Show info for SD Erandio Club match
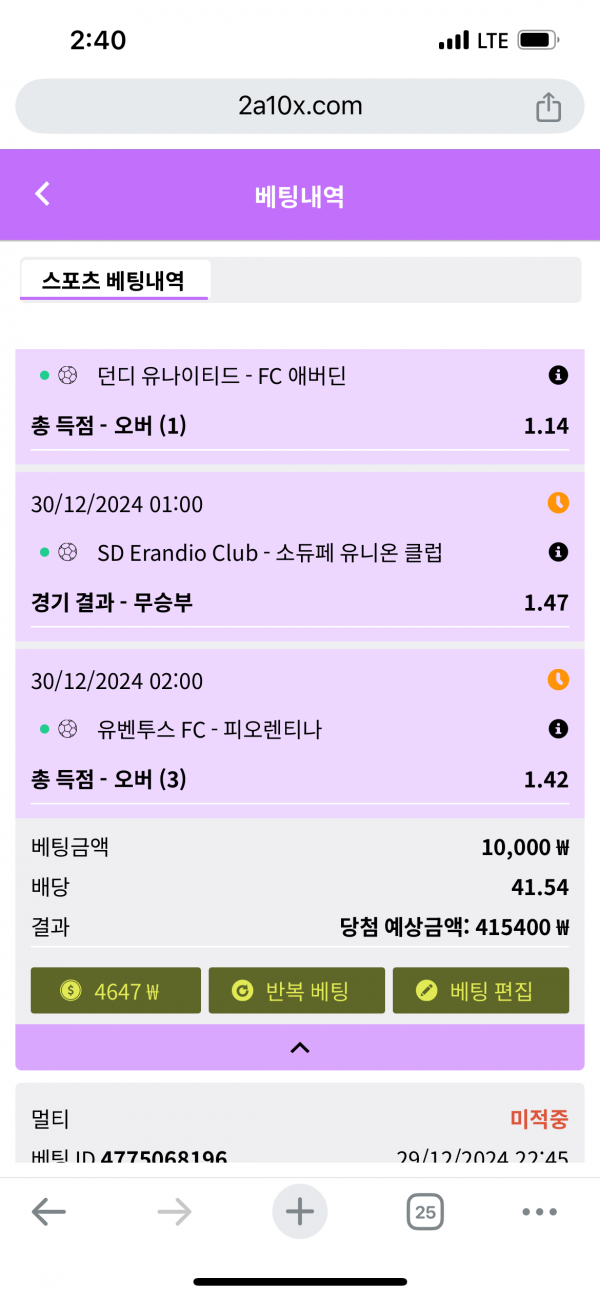Screen dimensions: 600x1298 pyautogui.click(x=558, y=552)
